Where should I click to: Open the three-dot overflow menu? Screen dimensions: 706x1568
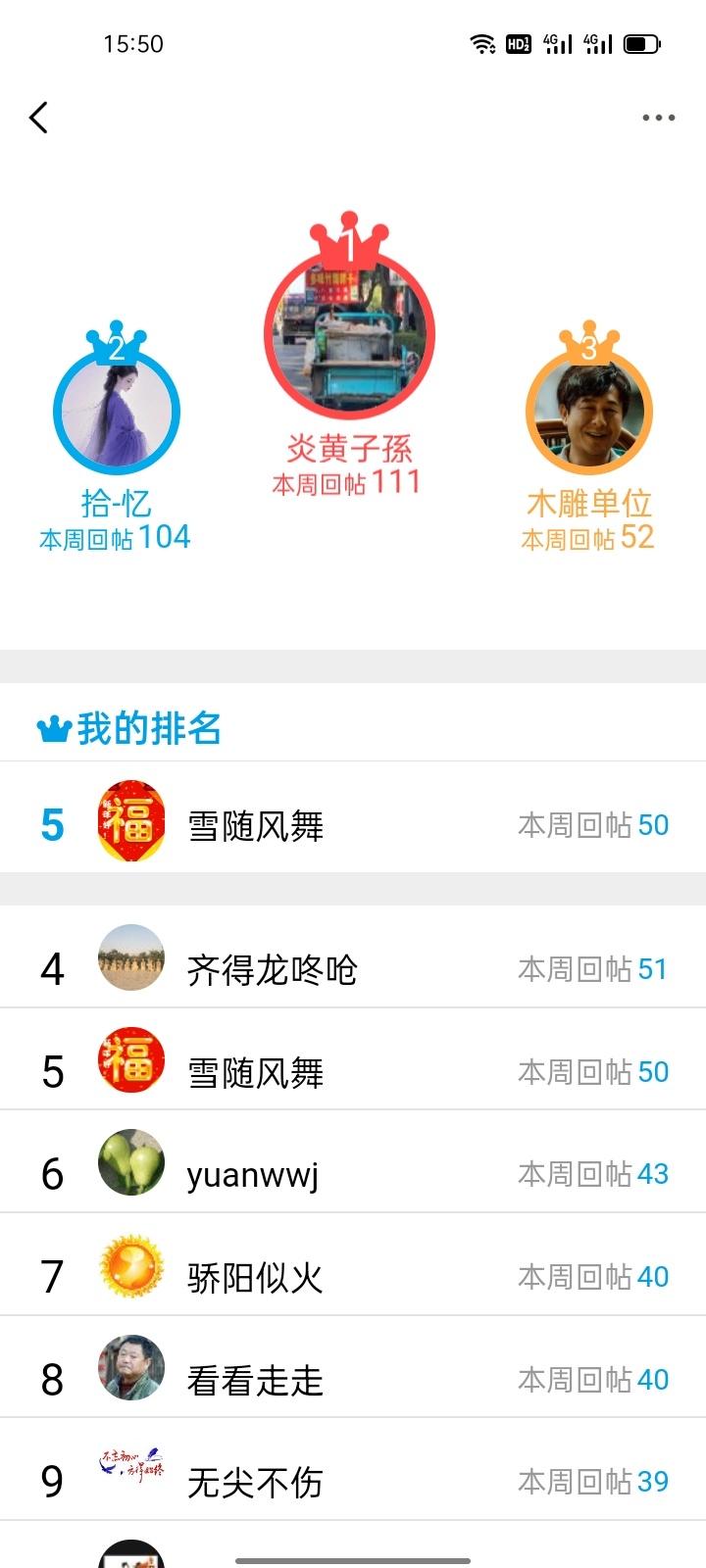coord(658,118)
